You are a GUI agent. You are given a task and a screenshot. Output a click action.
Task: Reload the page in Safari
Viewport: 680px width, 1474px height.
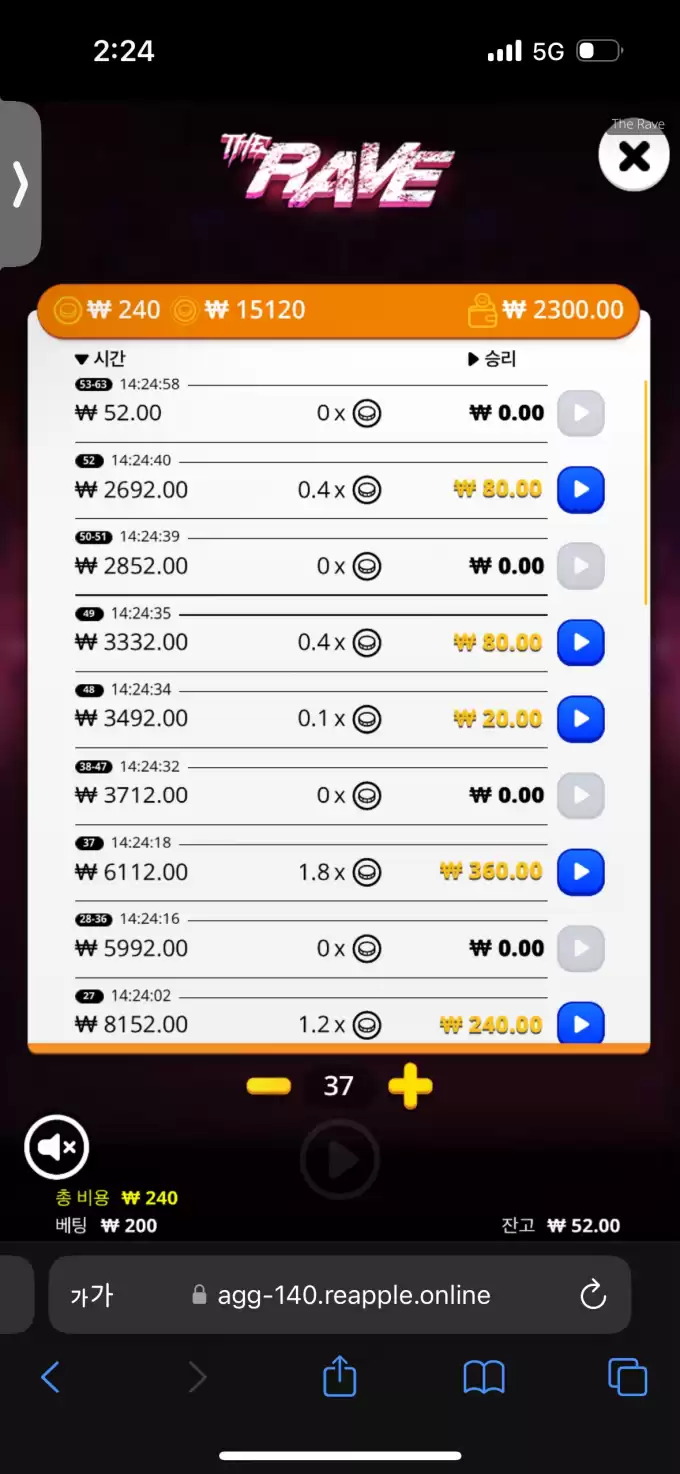[x=593, y=1295]
